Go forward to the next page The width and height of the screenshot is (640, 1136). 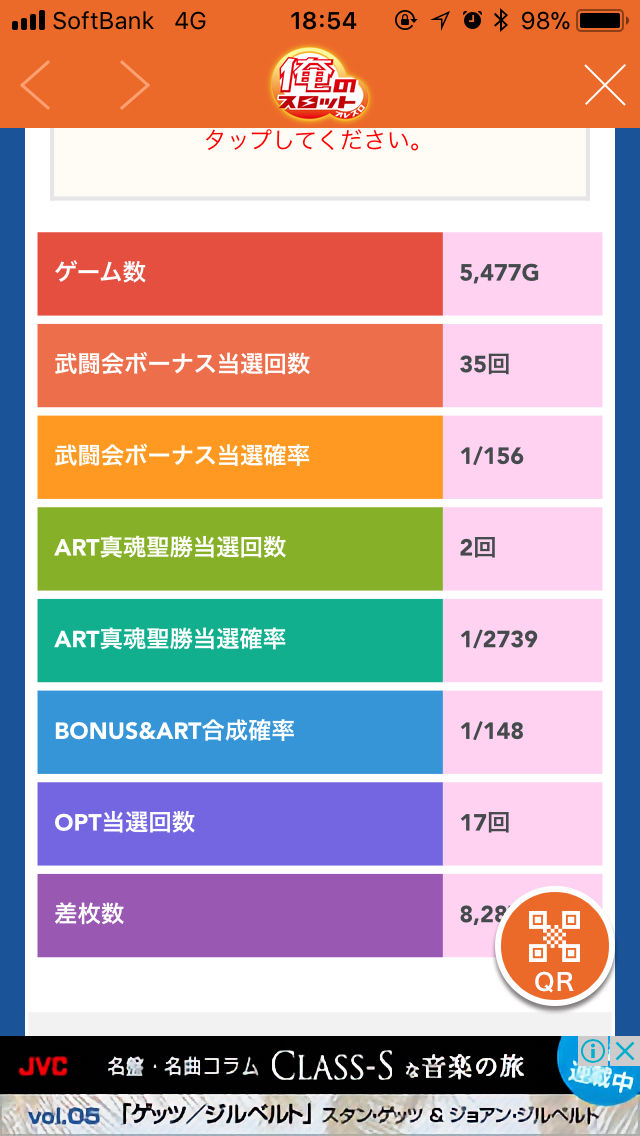(135, 85)
